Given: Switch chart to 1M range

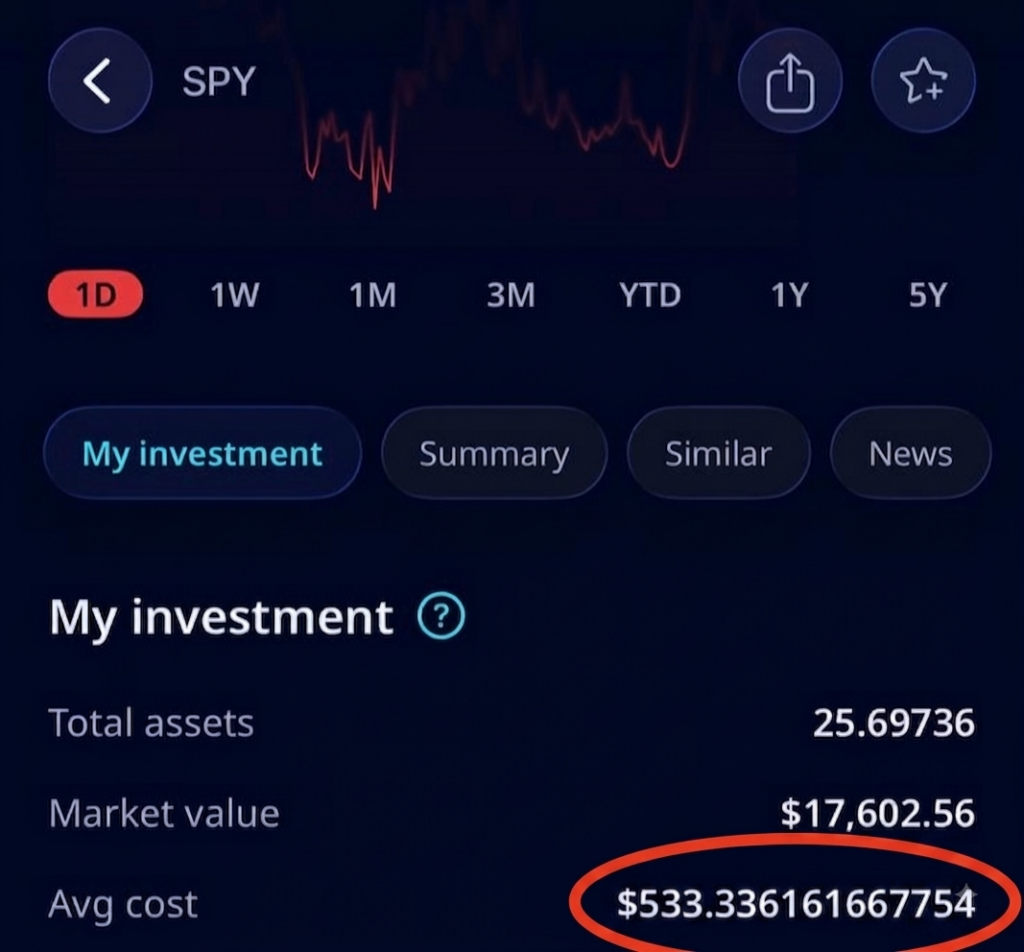Looking at the screenshot, I should tap(373, 294).
